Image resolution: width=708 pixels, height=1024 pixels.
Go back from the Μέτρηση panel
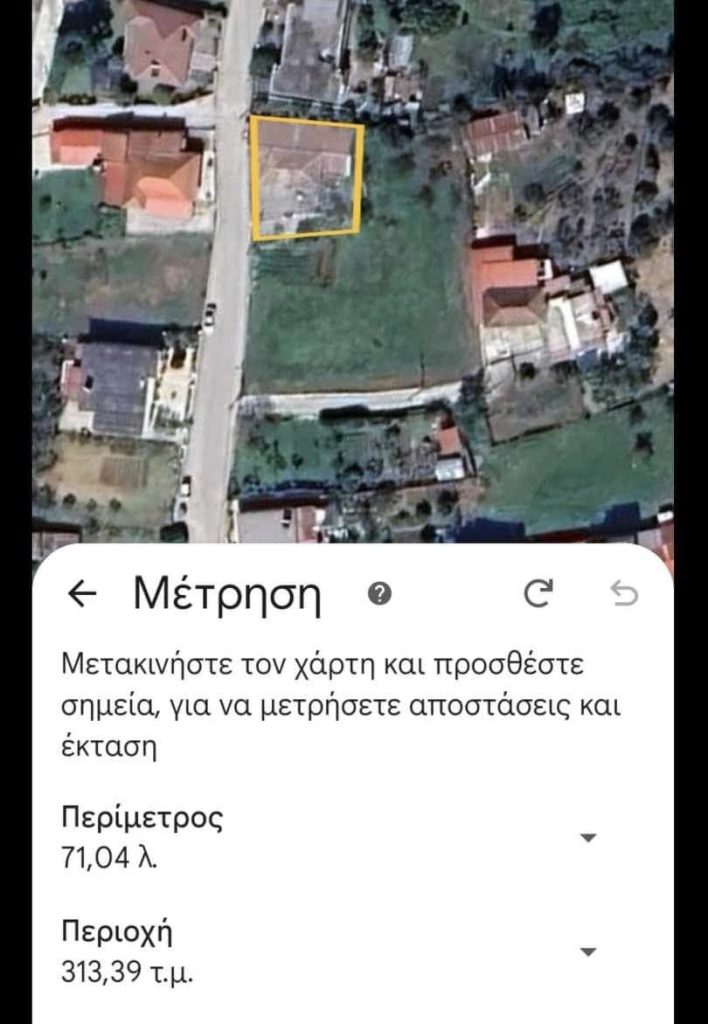[81, 595]
